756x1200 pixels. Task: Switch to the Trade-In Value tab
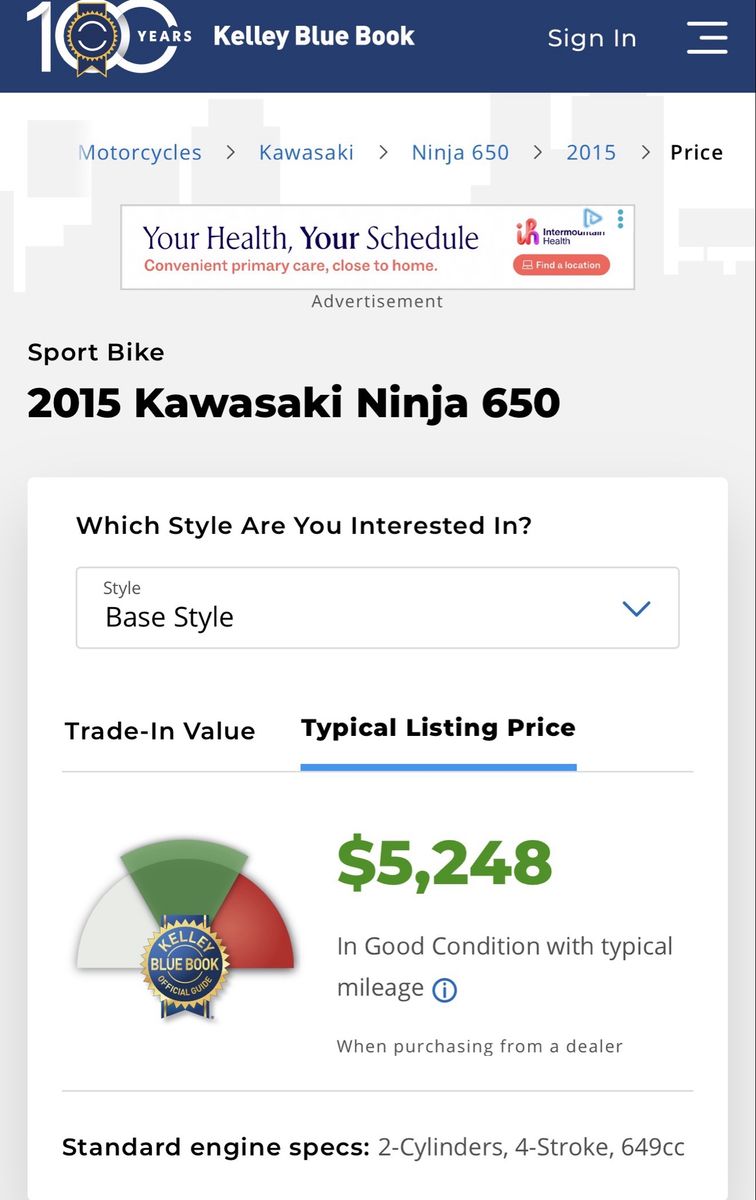pos(160,731)
